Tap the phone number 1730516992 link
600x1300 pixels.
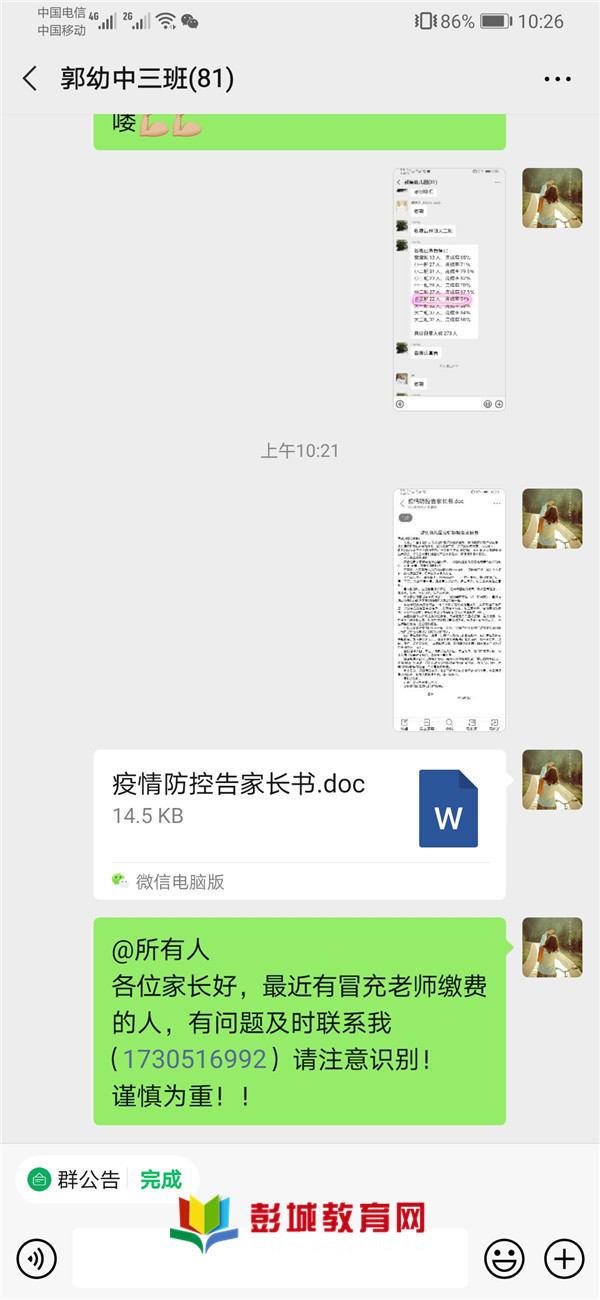tap(195, 1059)
